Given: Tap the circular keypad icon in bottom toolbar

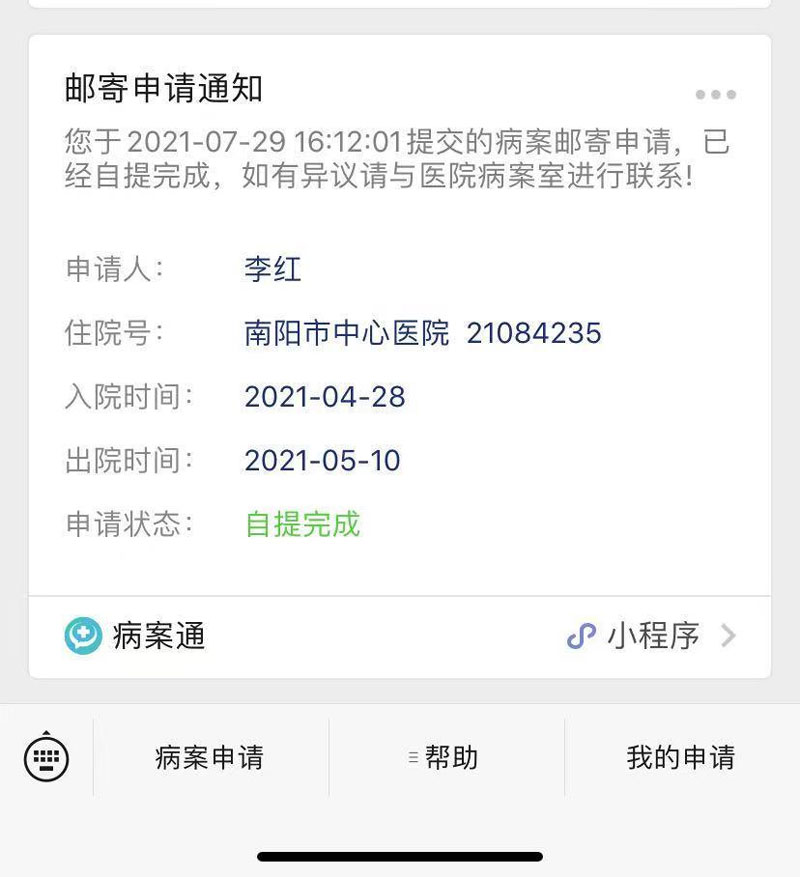Looking at the screenshot, I should [x=44, y=758].
